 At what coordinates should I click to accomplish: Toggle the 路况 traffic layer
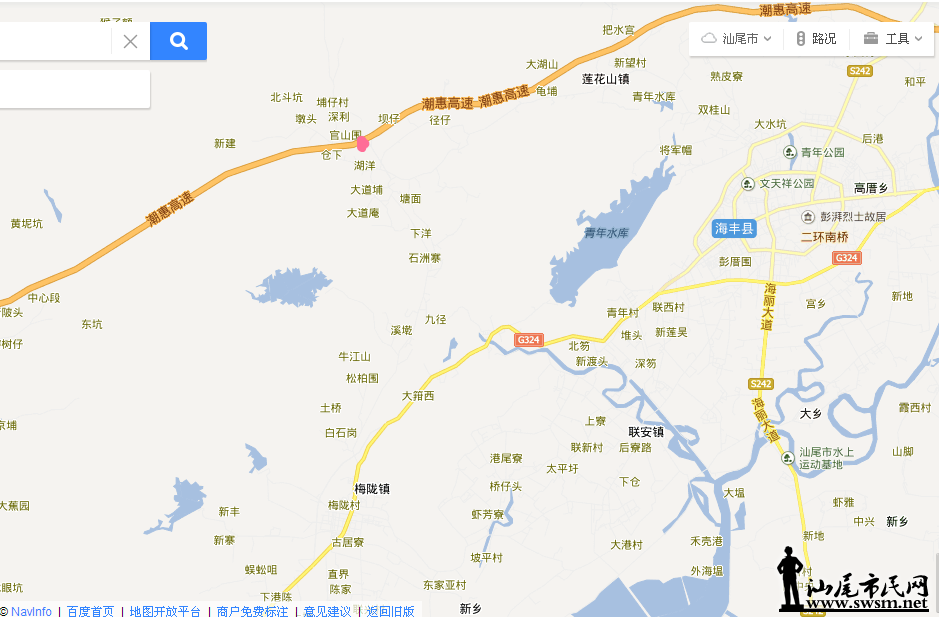coord(816,39)
